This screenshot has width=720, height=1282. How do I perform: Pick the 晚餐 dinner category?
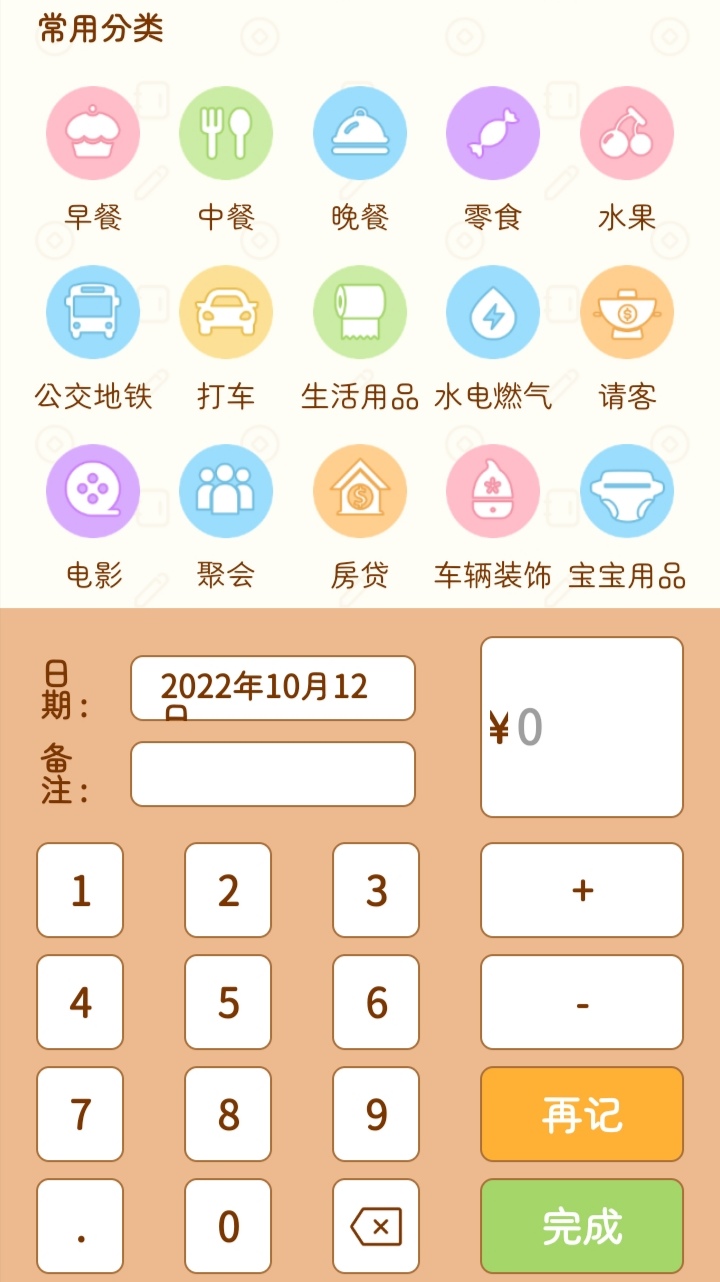coord(360,134)
